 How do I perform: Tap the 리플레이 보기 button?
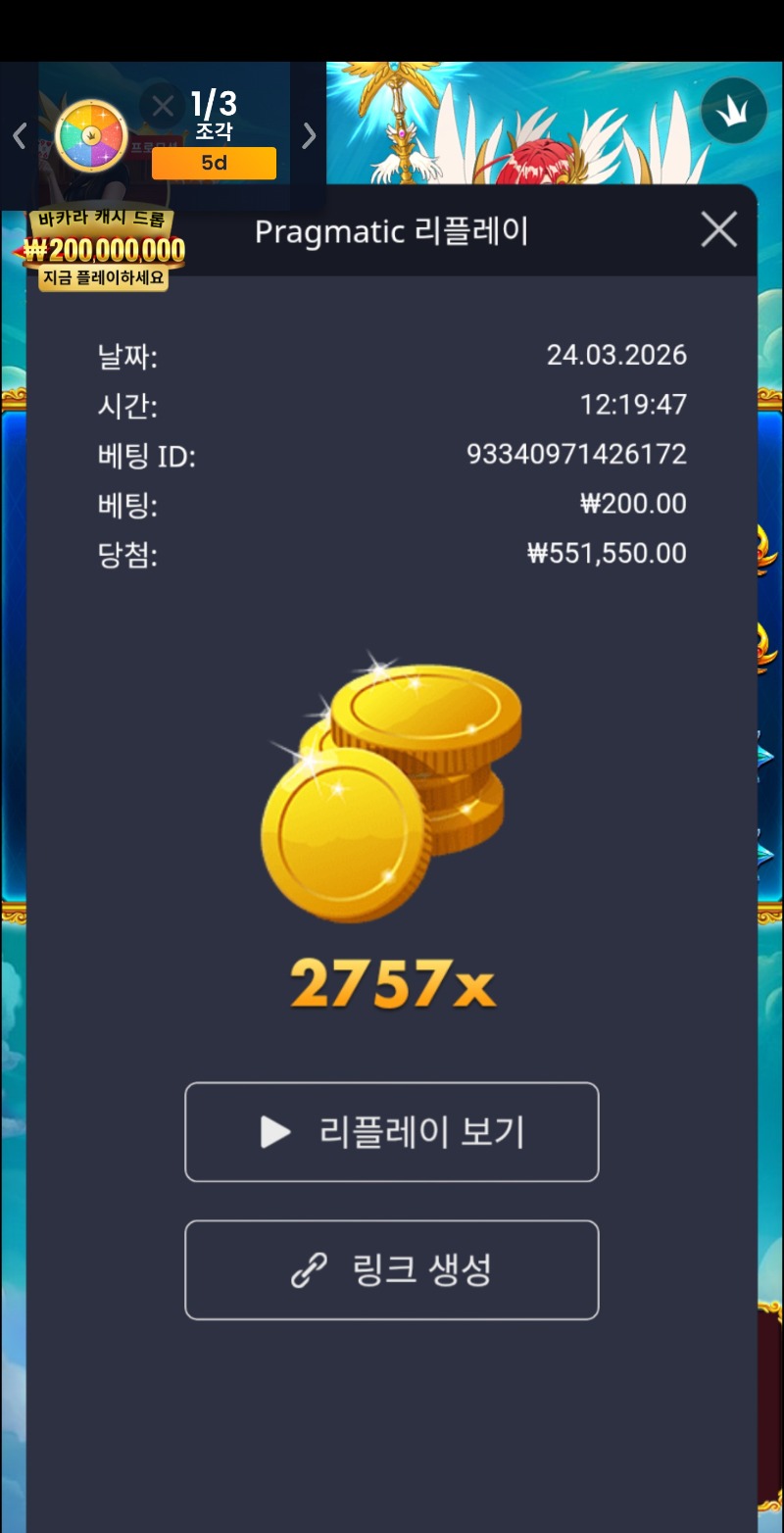(391, 1132)
